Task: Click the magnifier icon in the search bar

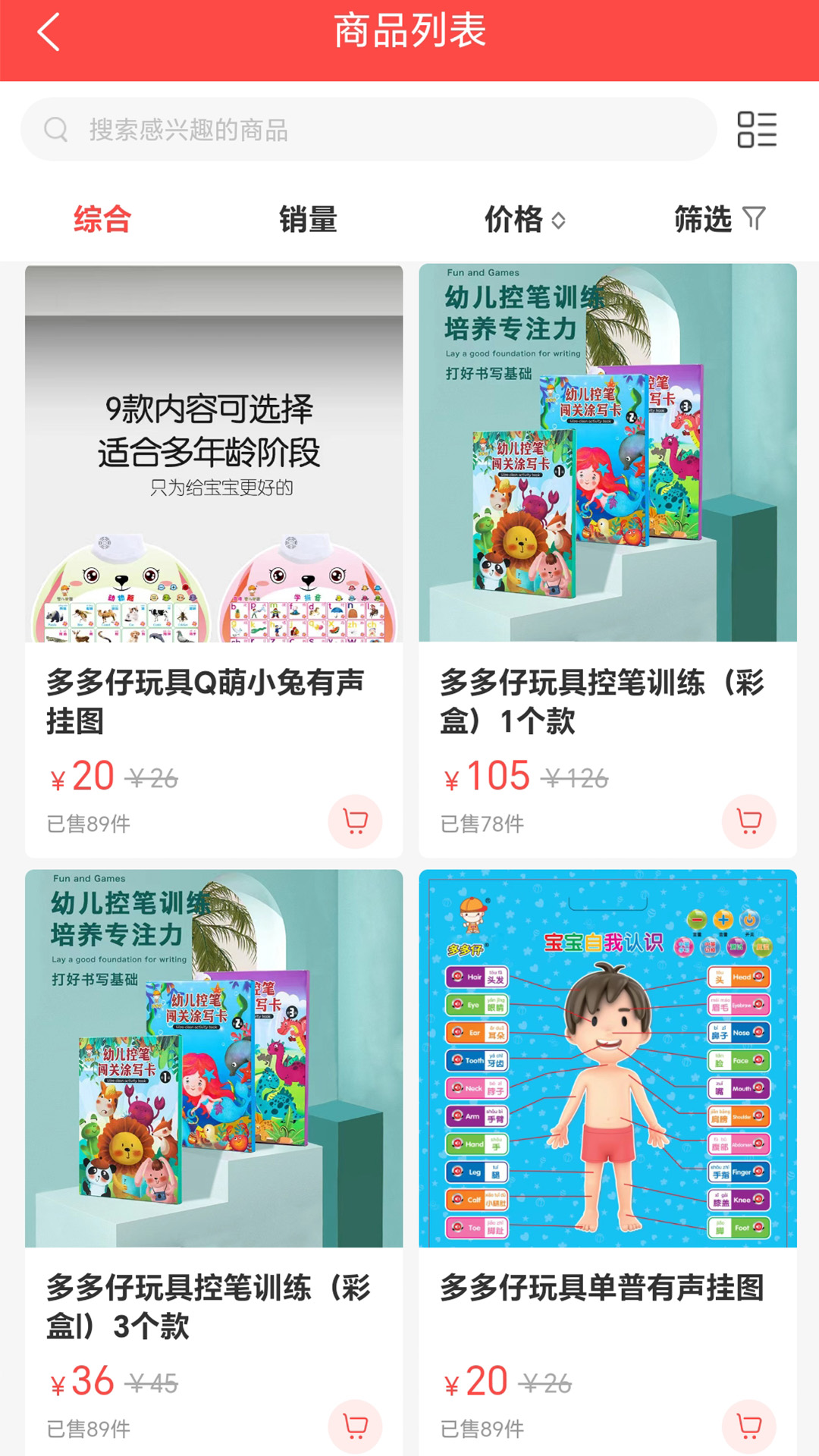Action: click(x=54, y=129)
